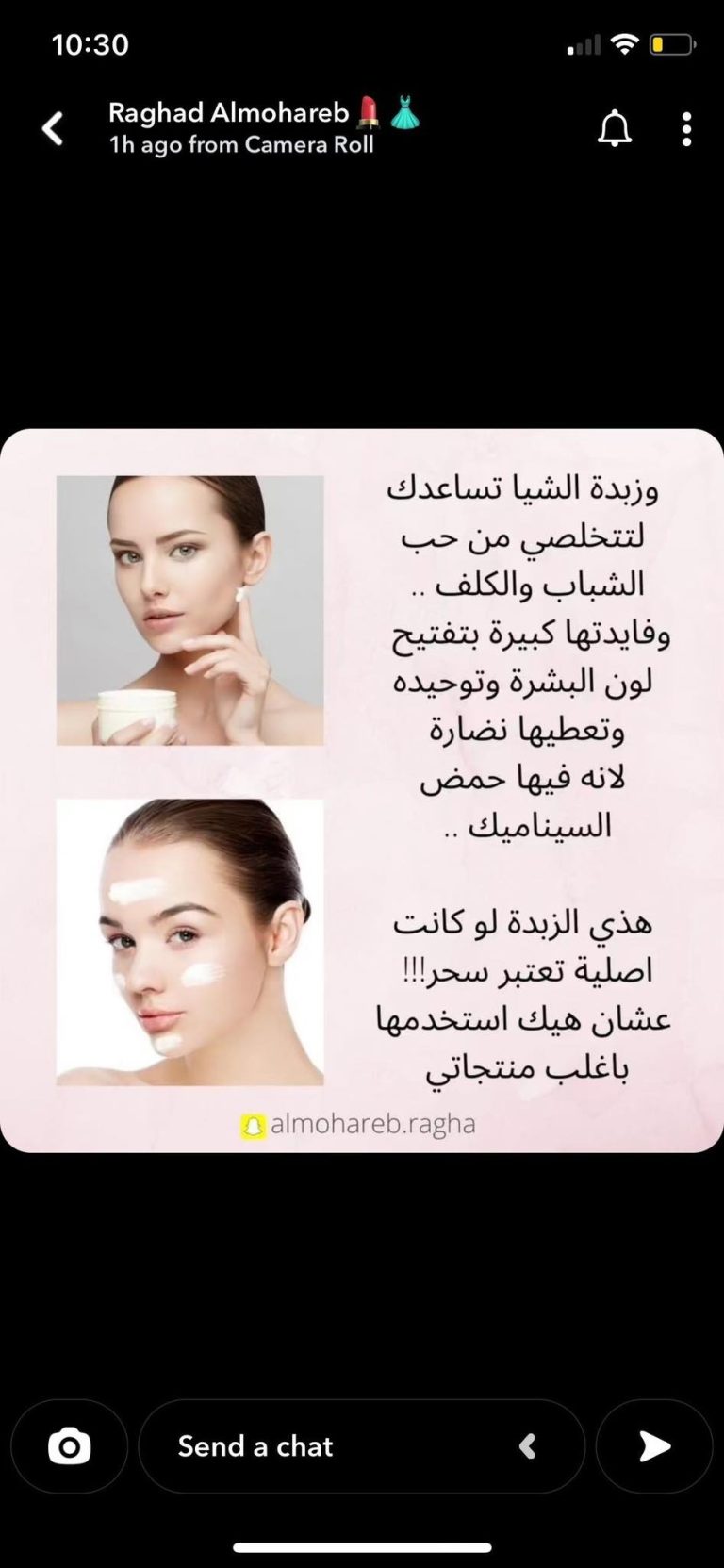Open the three-dot overflow menu
This screenshot has height=1568, width=724.
(687, 129)
